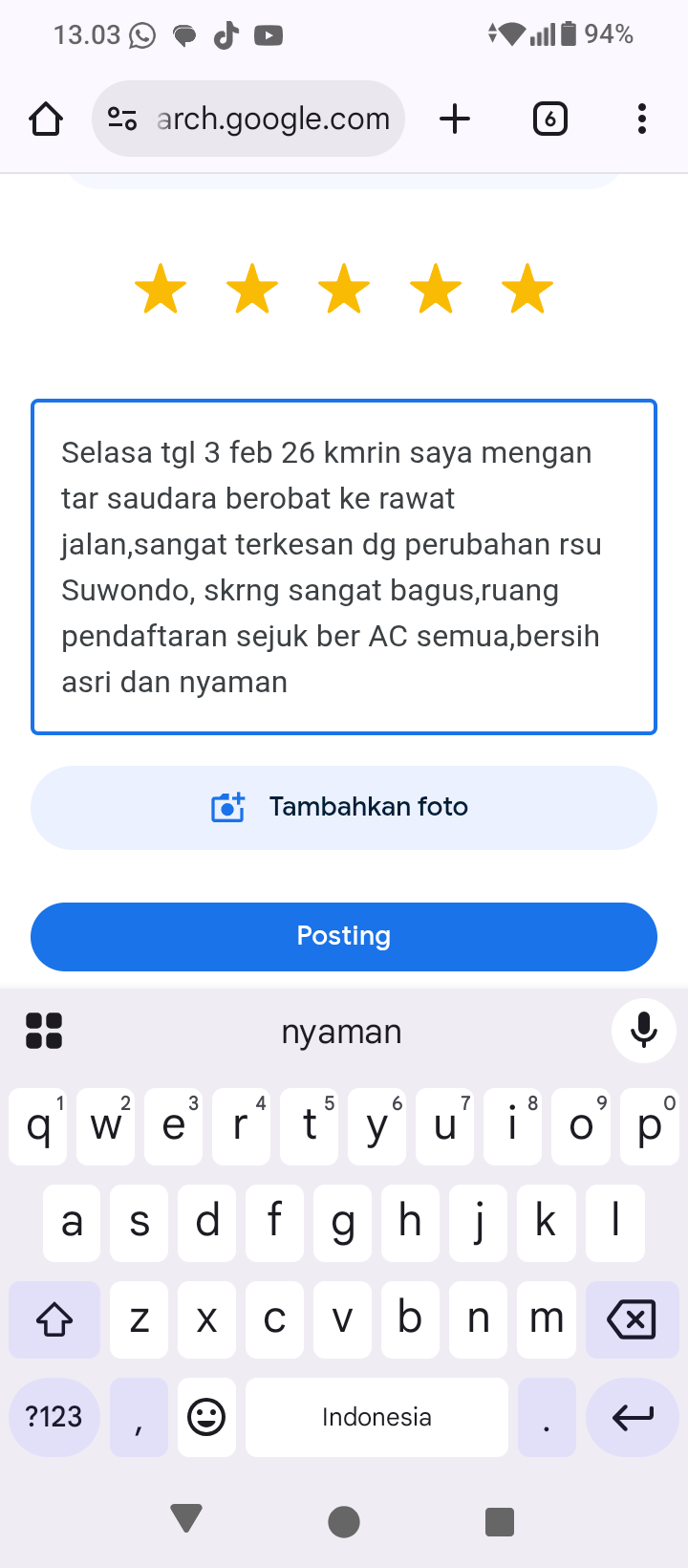The image size is (688, 1568).
Task: Delete a character with backspace
Action: pos(632,1319)
